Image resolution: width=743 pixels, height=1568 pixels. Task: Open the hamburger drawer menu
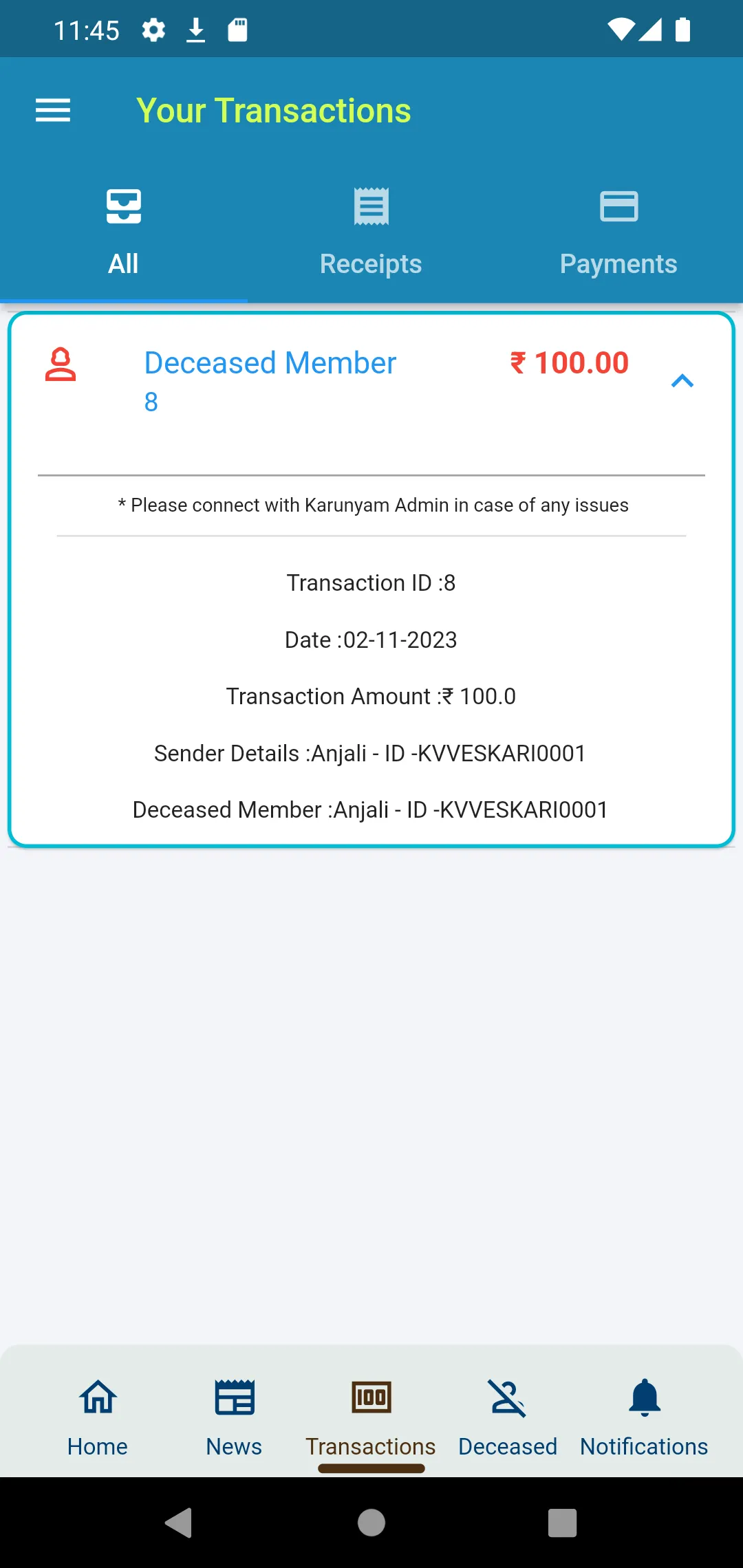pyautogui.click(x=53, y=110)
